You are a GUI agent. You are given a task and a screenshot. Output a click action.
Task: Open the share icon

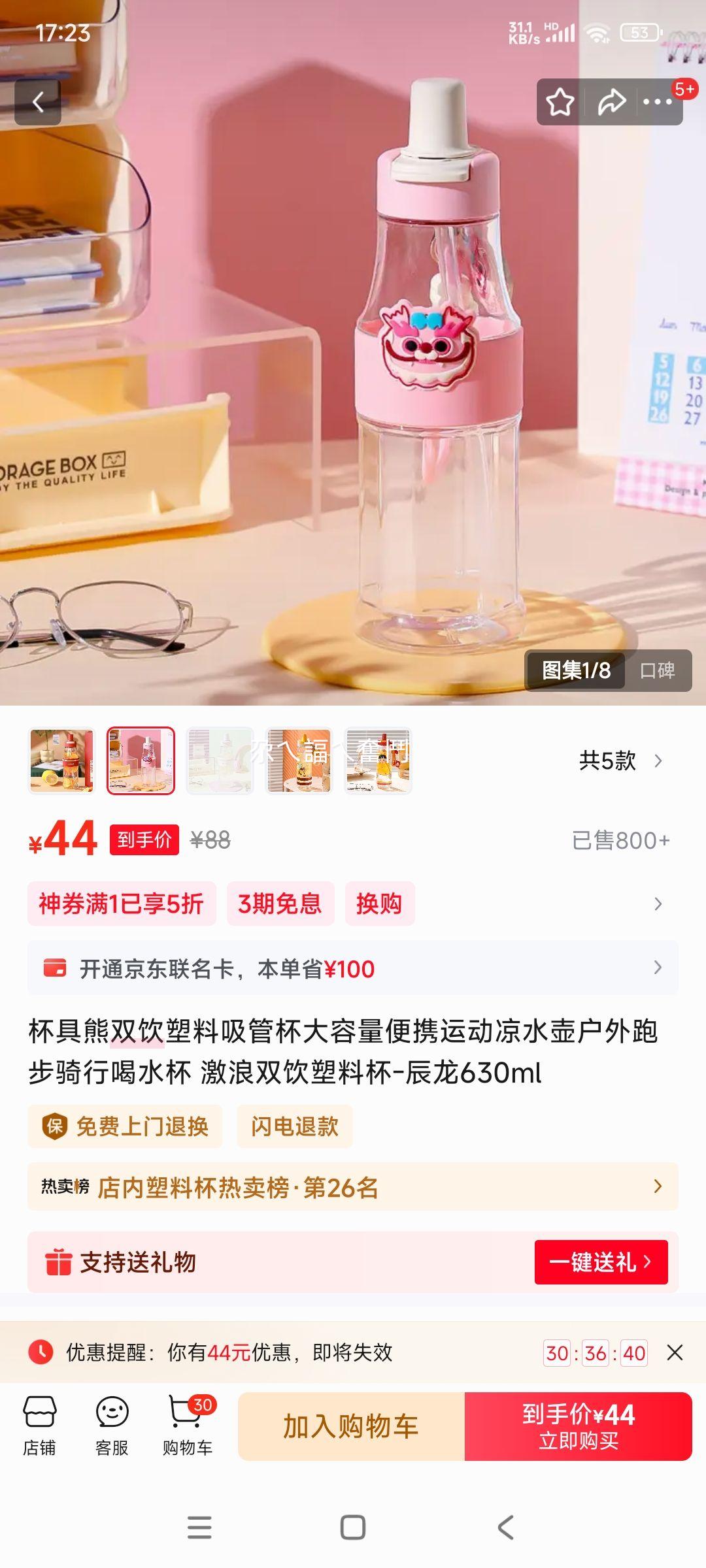tap(611, 101)
